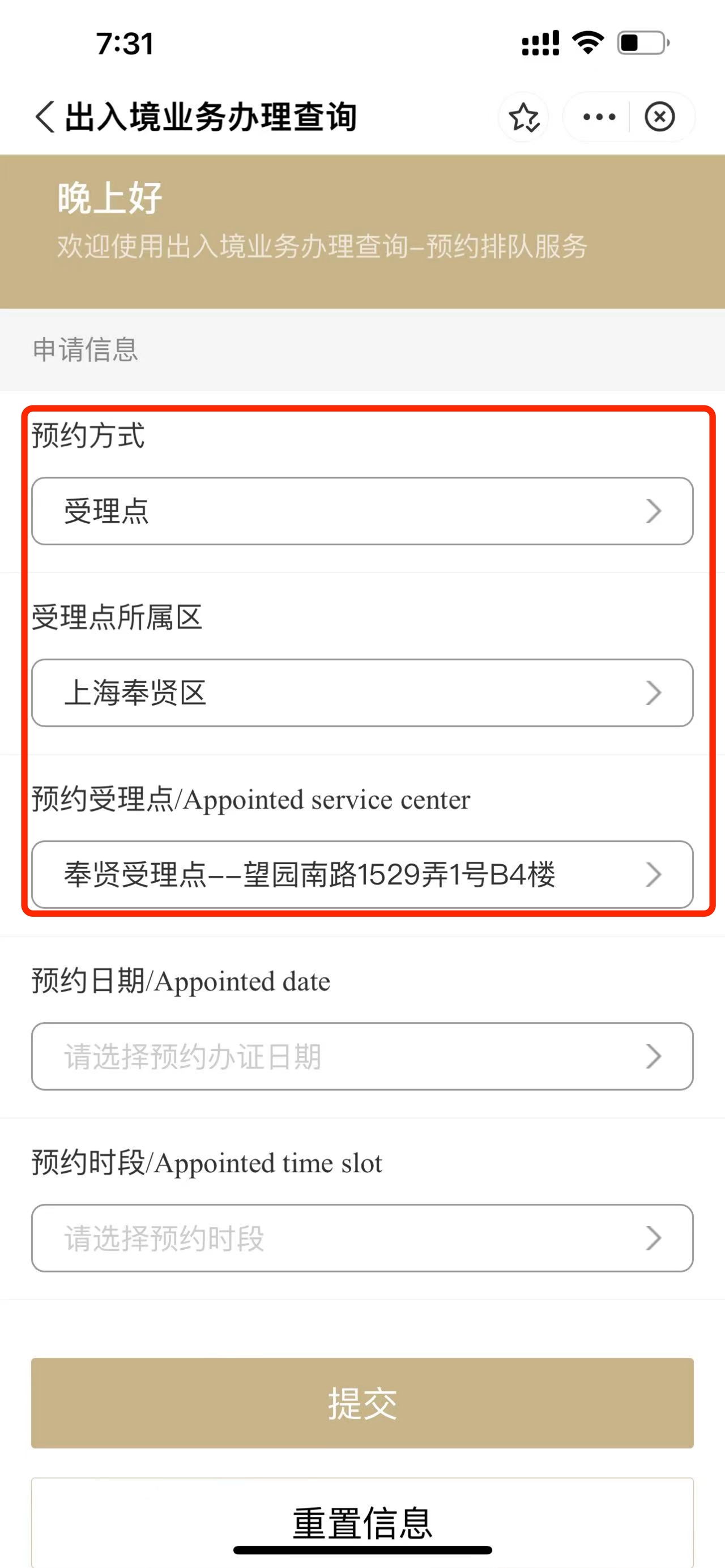Screen dimensions: 725x1568
Task: Open the three-dot more options menu
Action: [x=599, y=117]
